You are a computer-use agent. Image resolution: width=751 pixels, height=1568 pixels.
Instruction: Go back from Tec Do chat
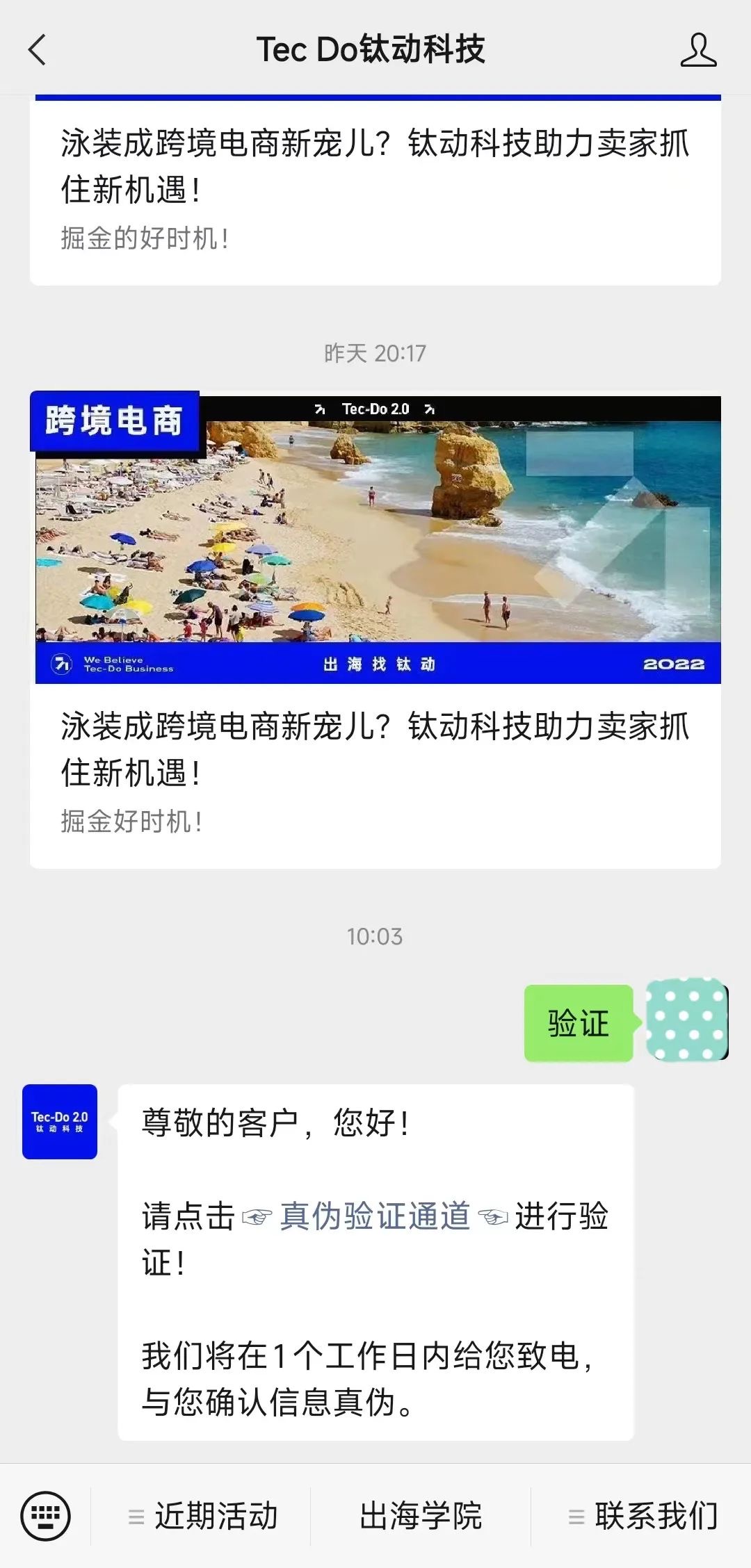(x=38, y=50)
